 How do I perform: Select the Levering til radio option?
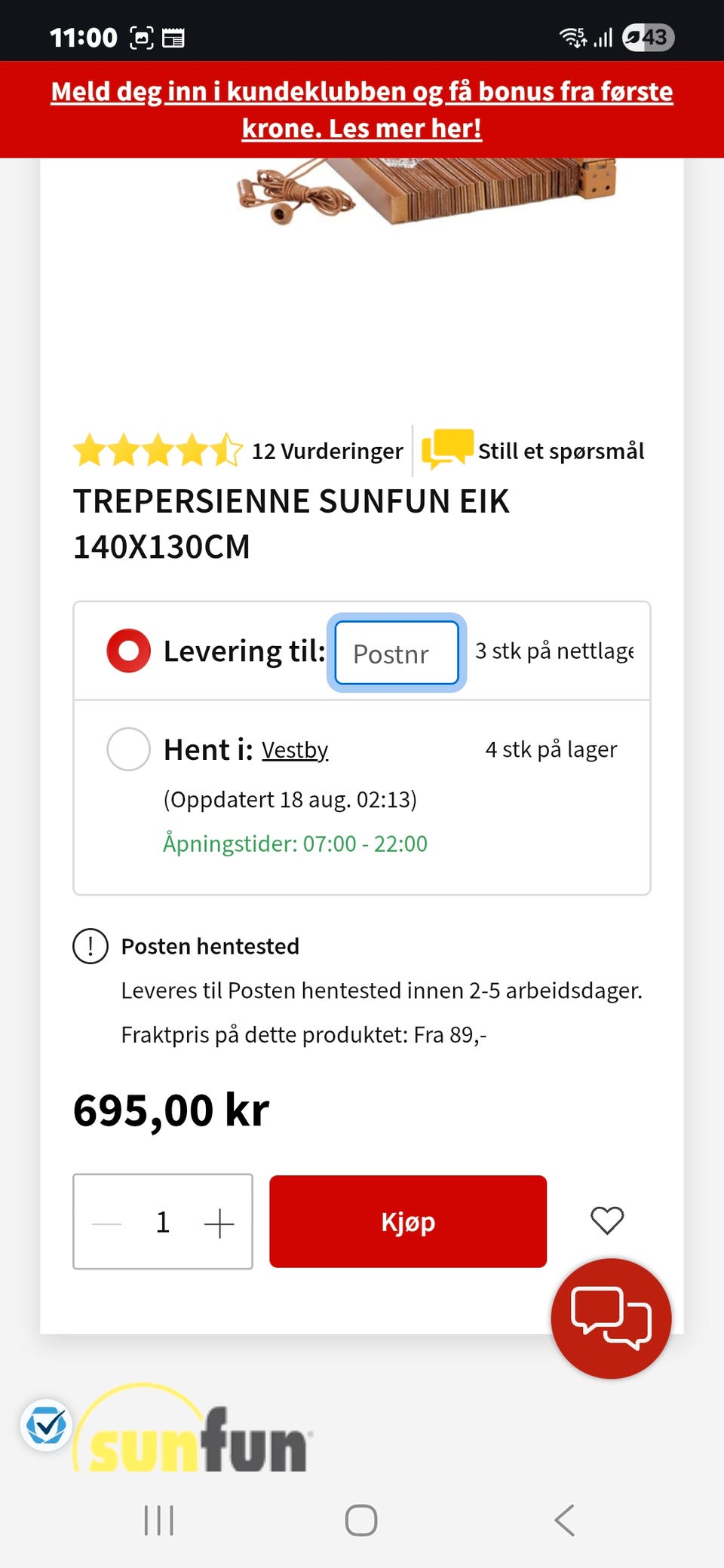(x=129, y=651)
